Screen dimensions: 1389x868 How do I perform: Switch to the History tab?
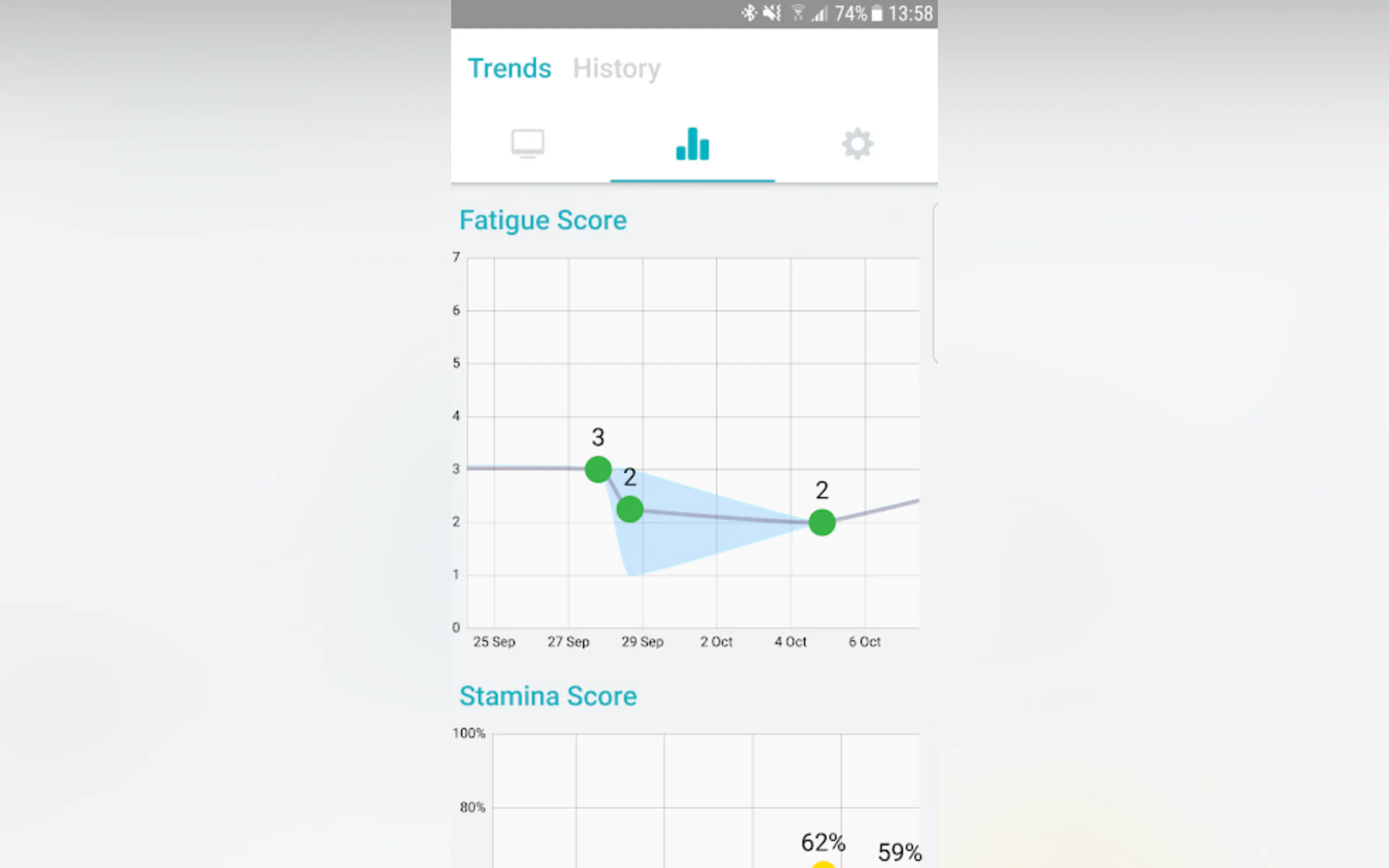click(616, 68)
